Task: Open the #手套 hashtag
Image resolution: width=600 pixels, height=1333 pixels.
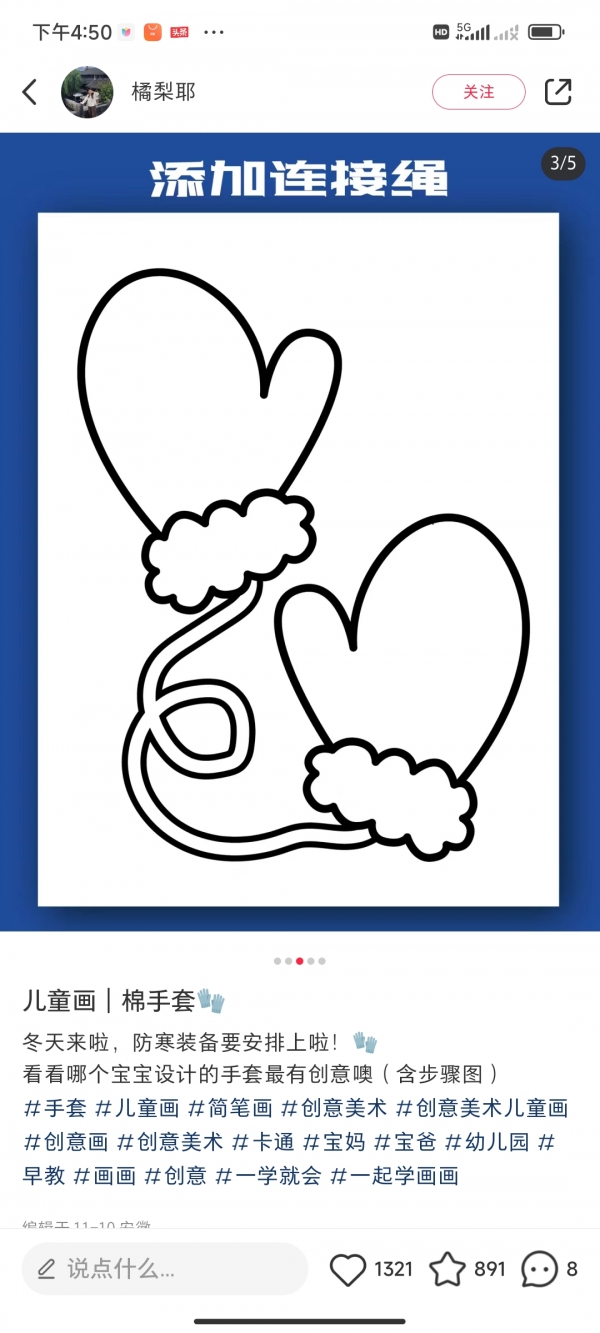Action: click(x=54, y=1108)
